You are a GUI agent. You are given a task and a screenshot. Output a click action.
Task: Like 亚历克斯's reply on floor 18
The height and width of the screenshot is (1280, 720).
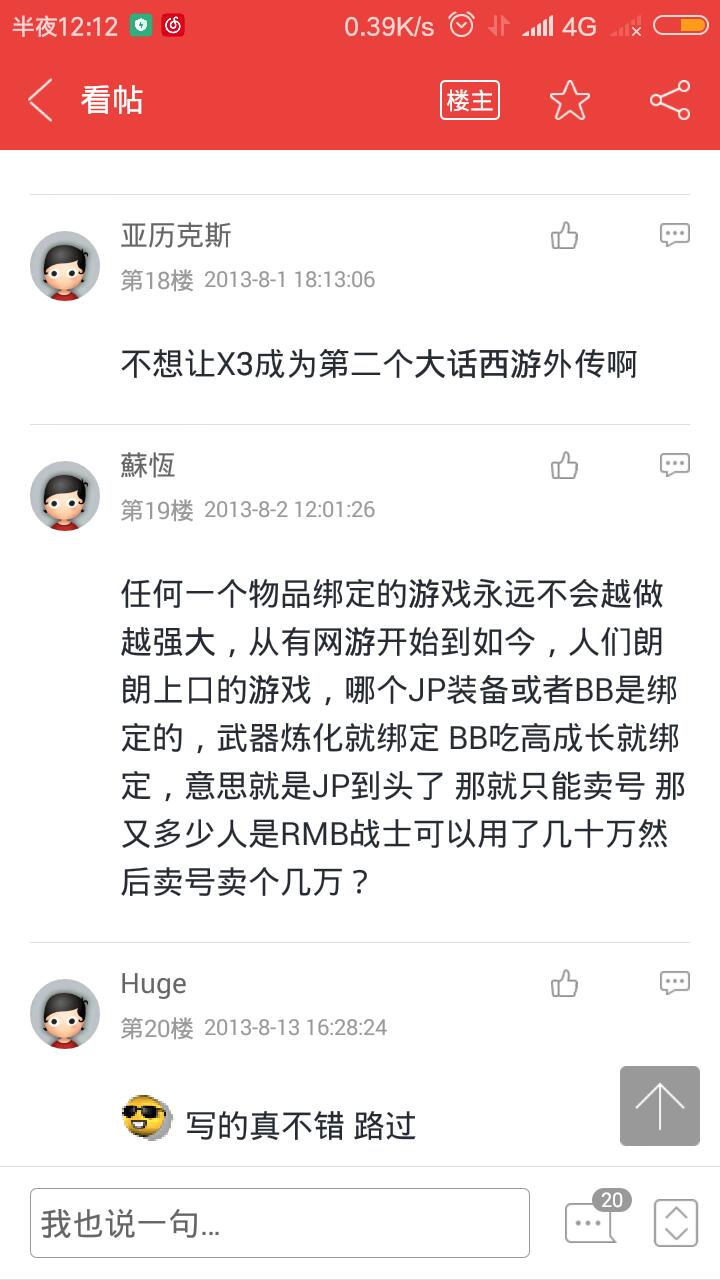tap(565, 236)
